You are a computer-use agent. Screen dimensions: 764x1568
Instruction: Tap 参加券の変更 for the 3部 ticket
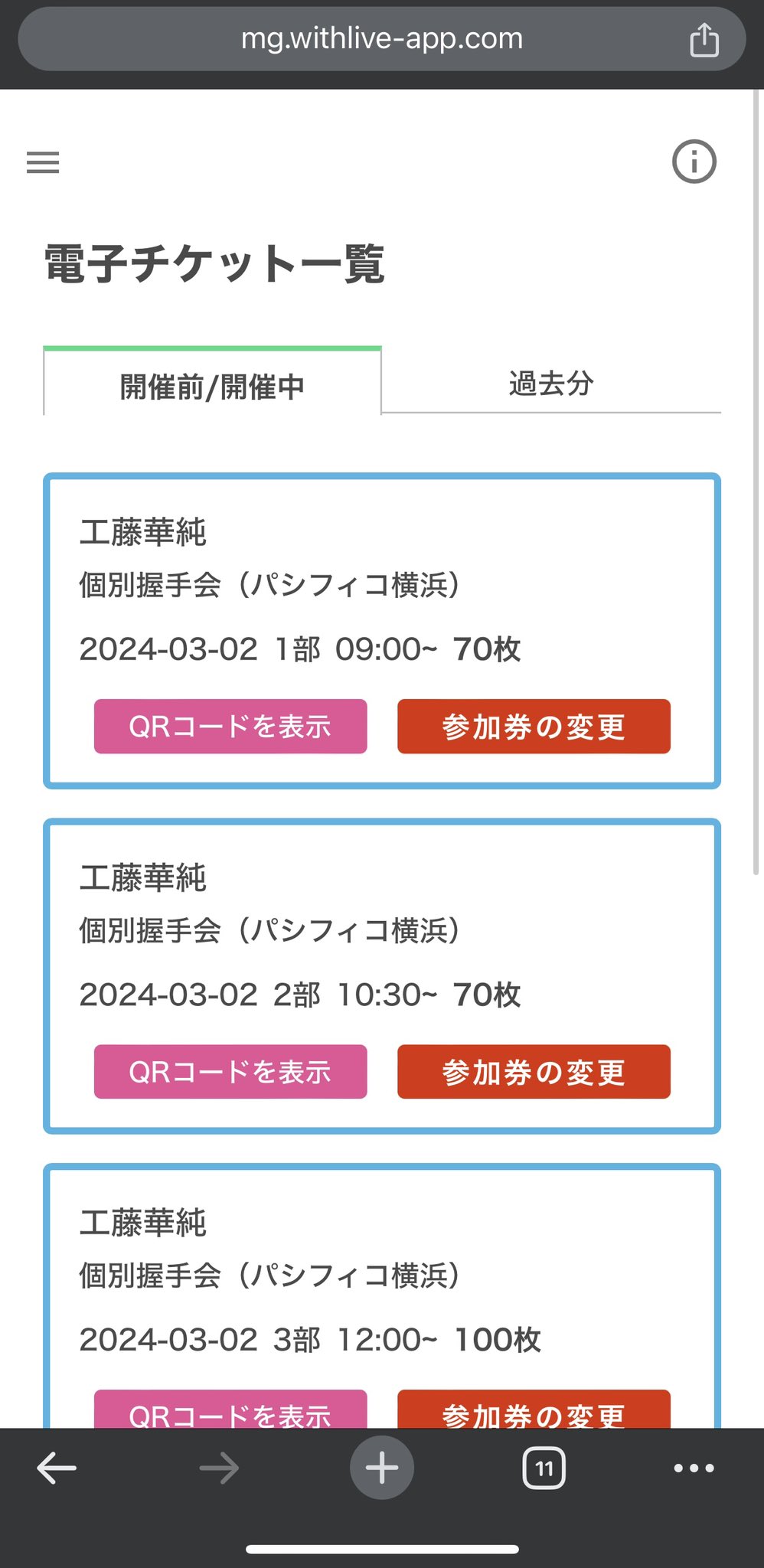coord(534,1410)
